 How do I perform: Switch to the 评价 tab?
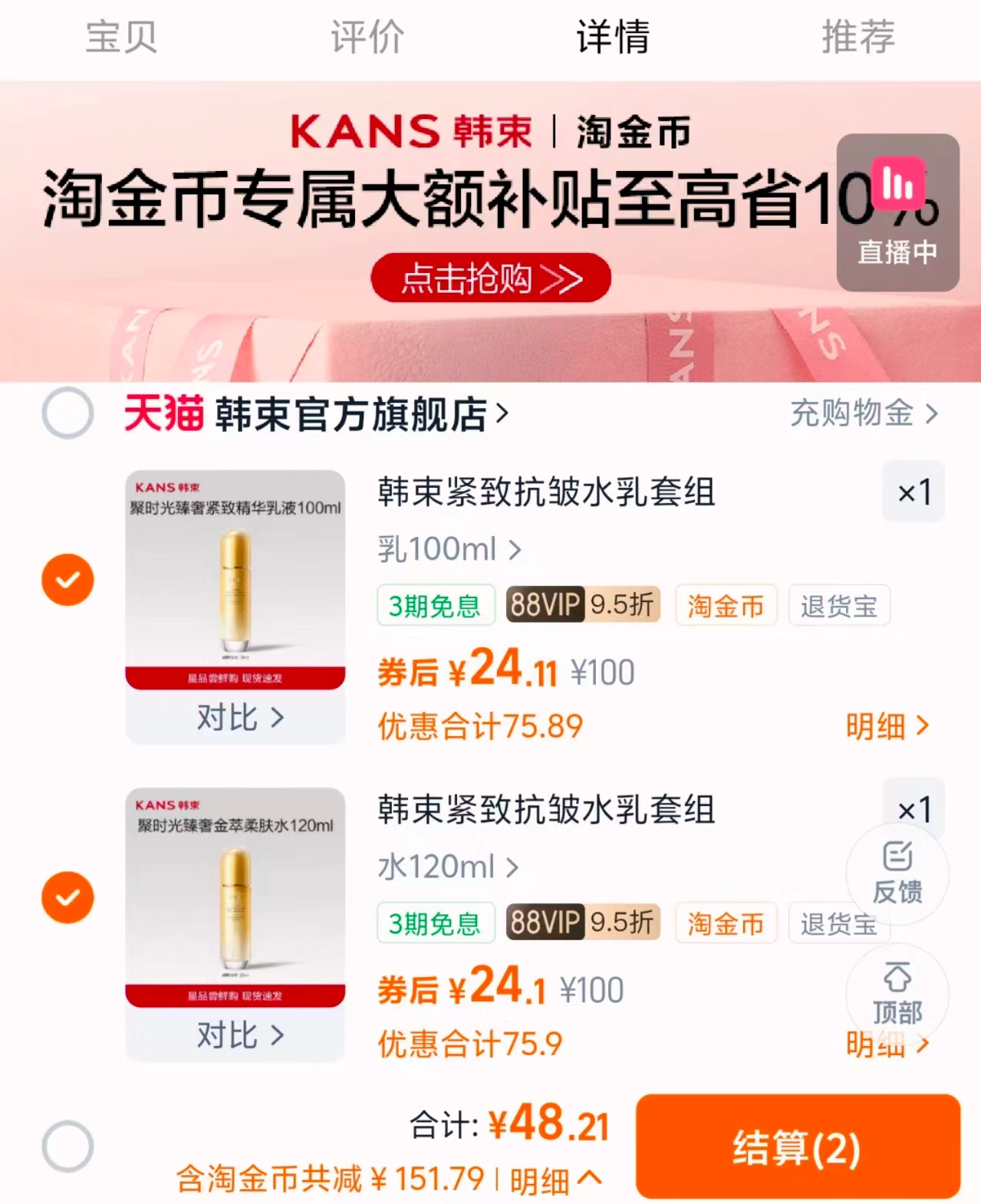(367, 35)
